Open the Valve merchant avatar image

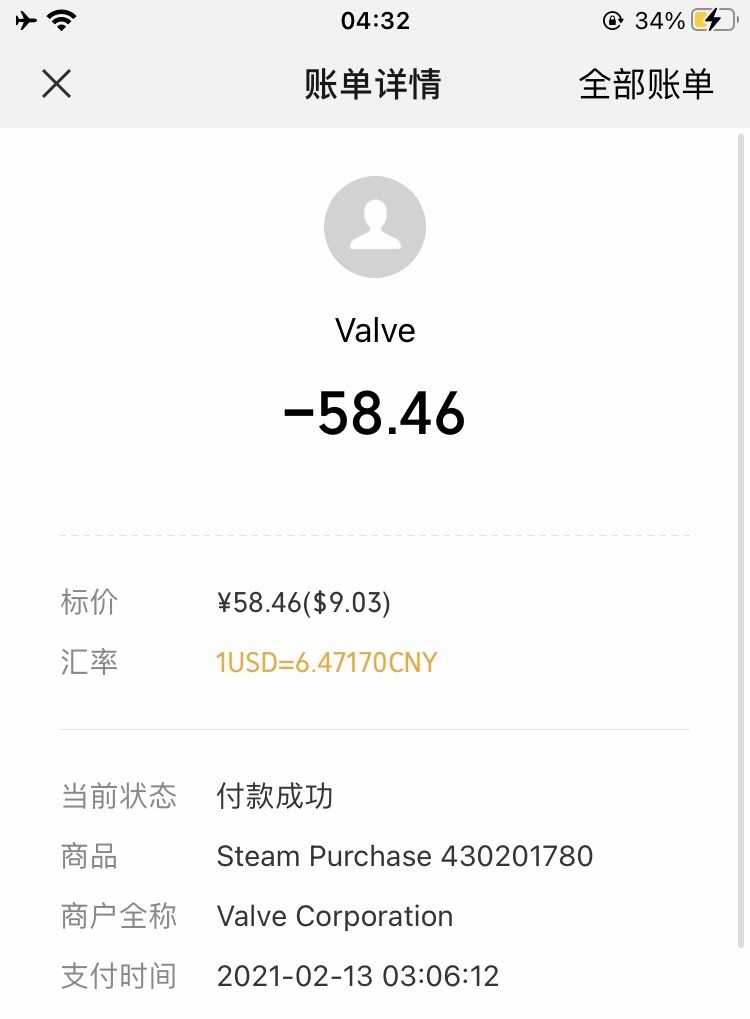375,226
